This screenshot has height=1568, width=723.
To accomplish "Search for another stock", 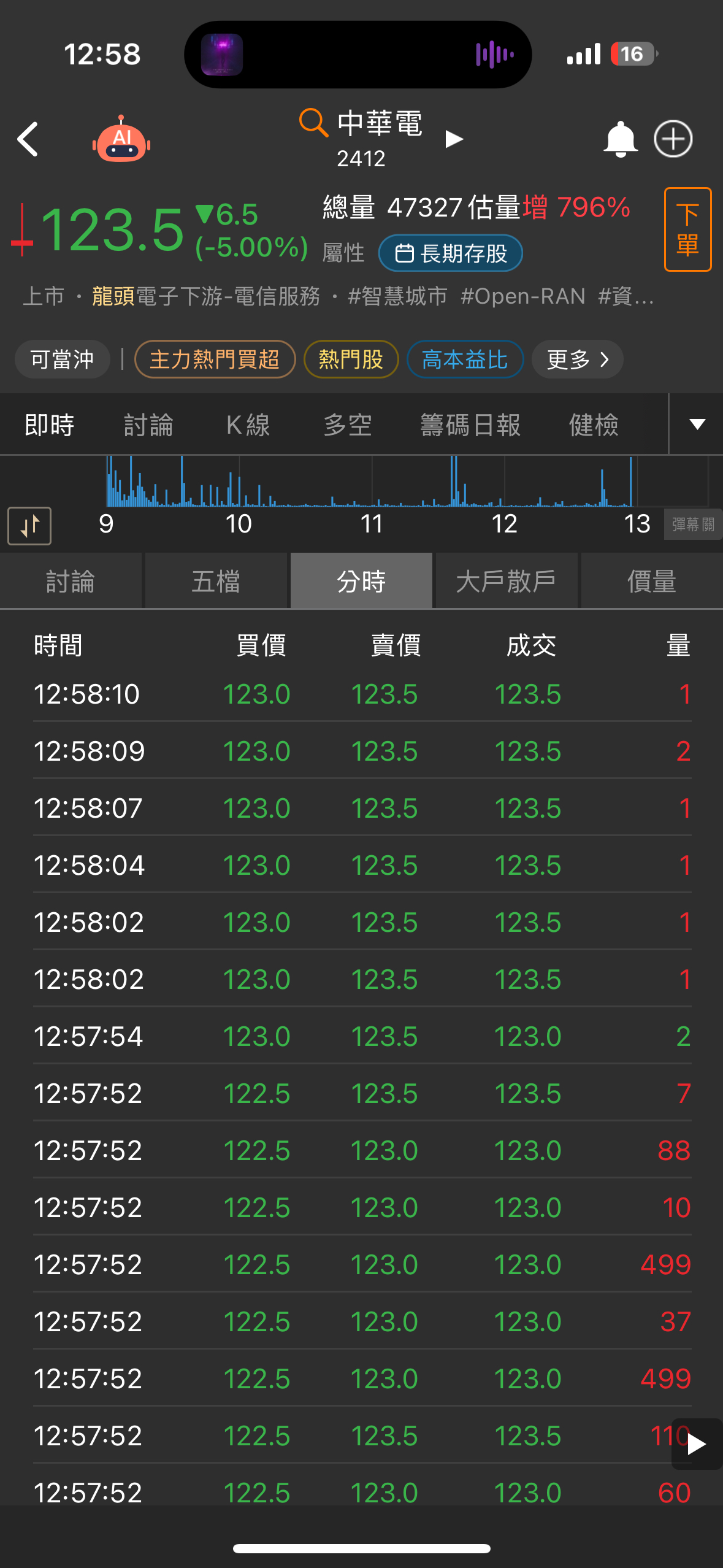I will pos(313,122).
